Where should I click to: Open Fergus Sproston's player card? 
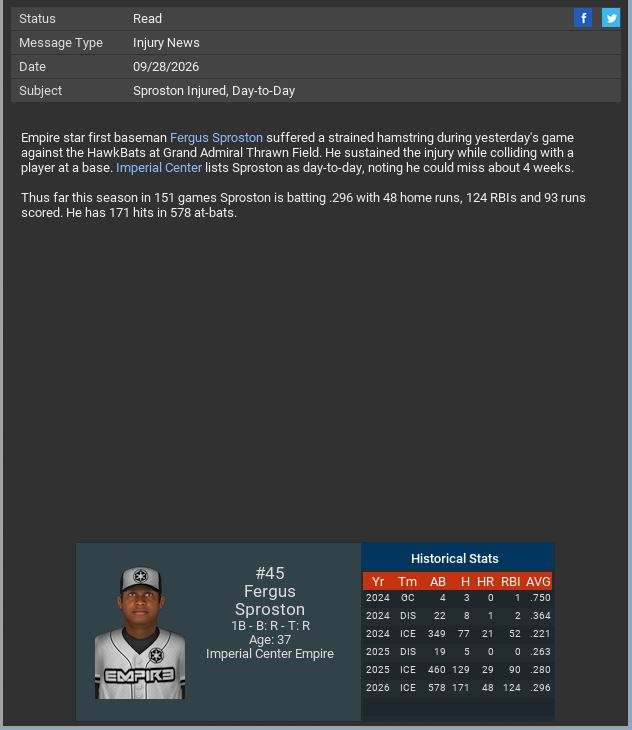click(140, 632)
